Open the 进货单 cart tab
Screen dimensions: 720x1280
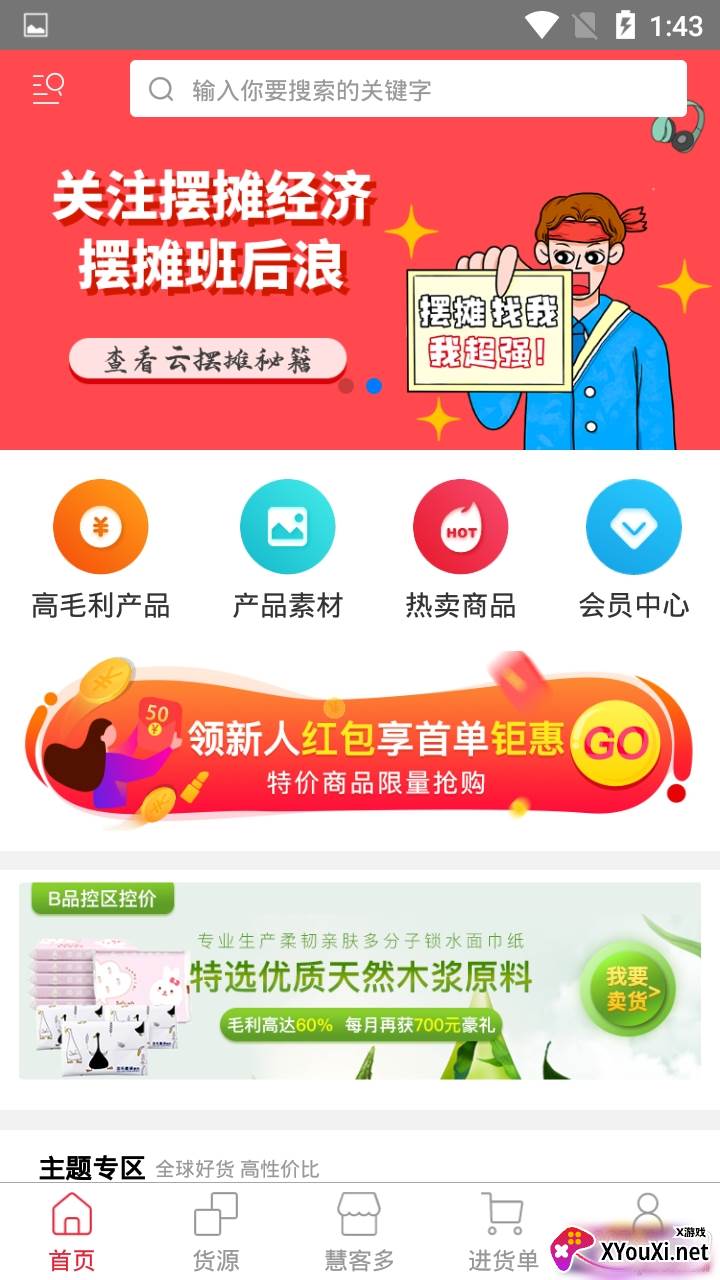point(503,1232)
